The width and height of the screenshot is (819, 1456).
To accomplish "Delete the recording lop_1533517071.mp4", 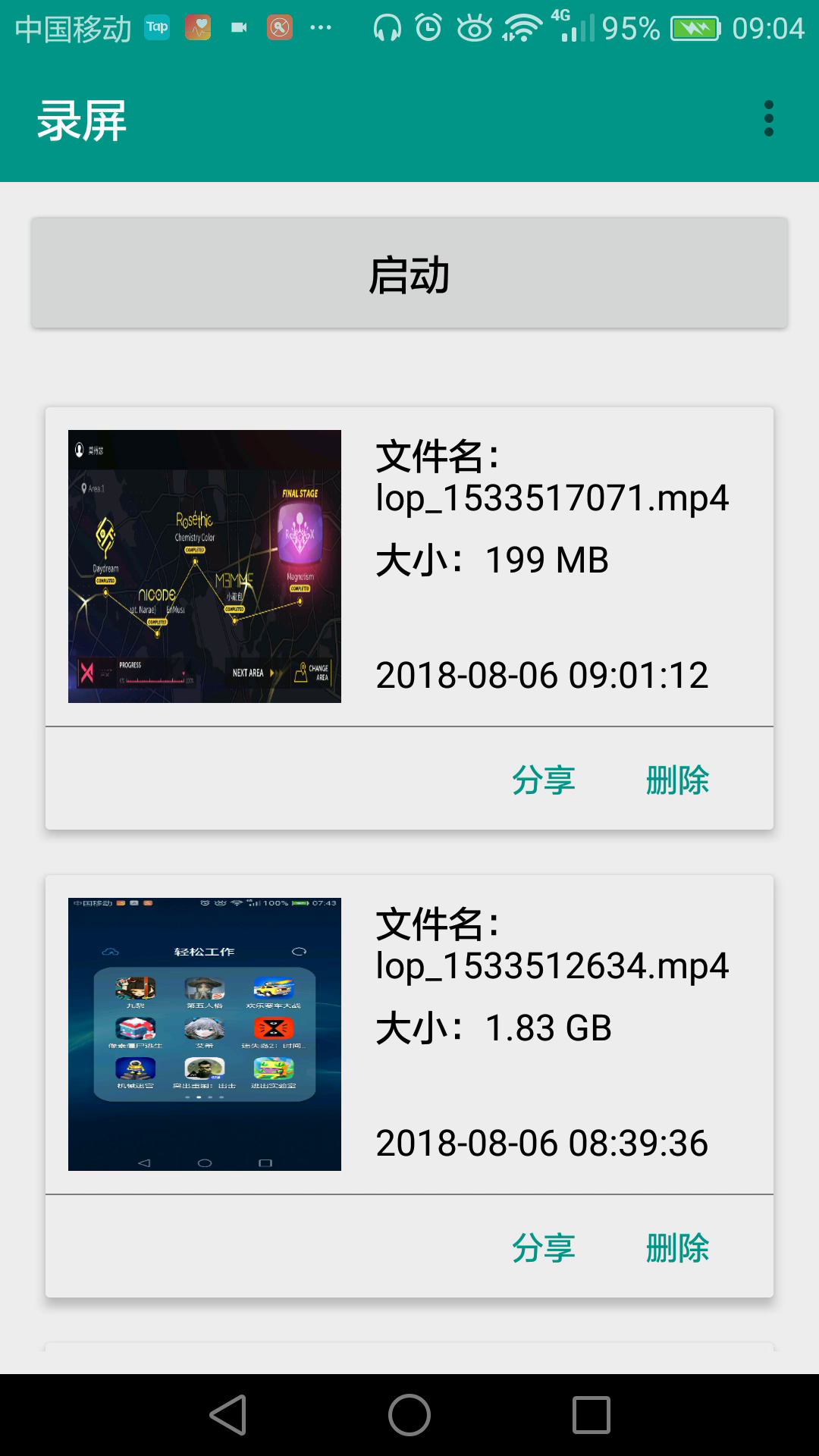I will [x=677, y=780].
